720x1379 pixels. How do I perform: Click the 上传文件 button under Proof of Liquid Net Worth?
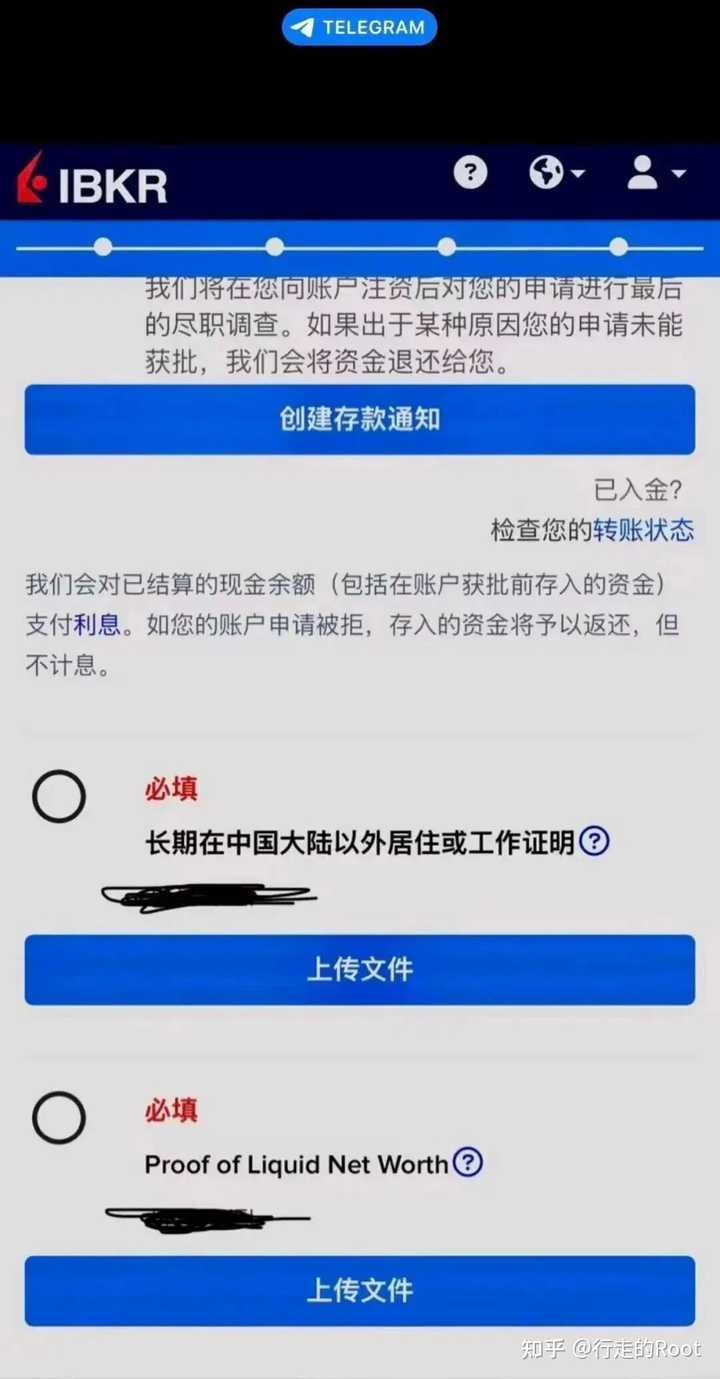pyautogui.click(x=359, y=1291)
